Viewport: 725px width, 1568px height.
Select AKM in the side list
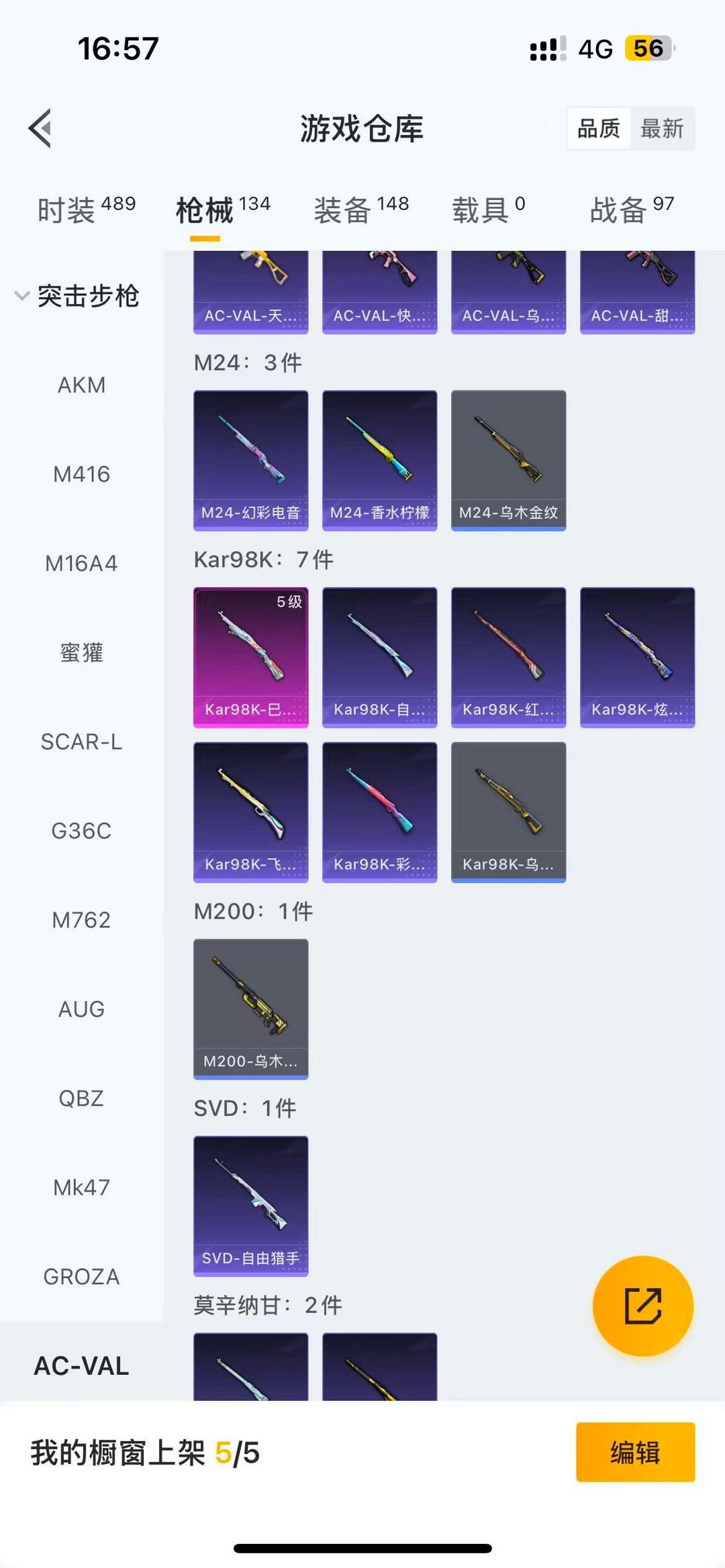(81, 385)
